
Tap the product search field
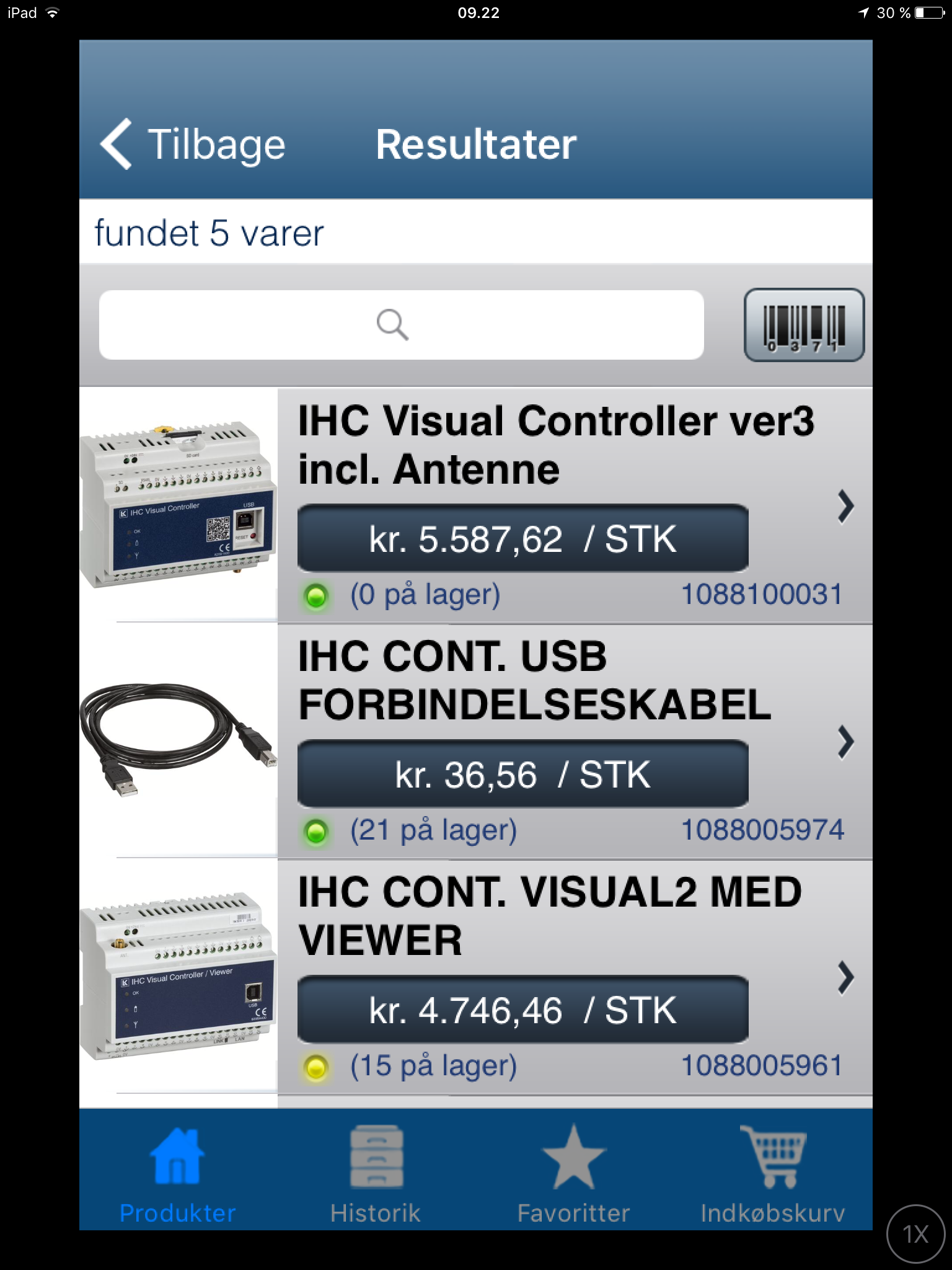[401, 324]
